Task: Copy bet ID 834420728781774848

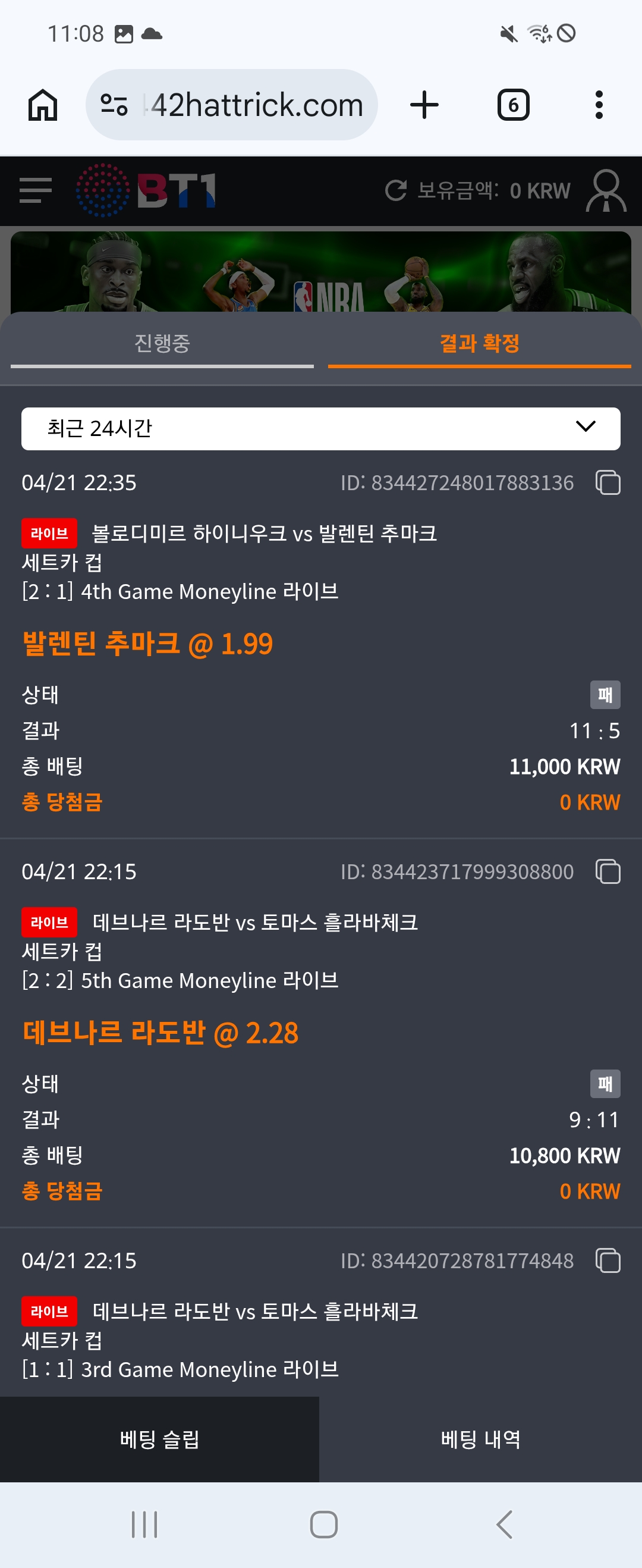Action: [x=608, y=1260]
